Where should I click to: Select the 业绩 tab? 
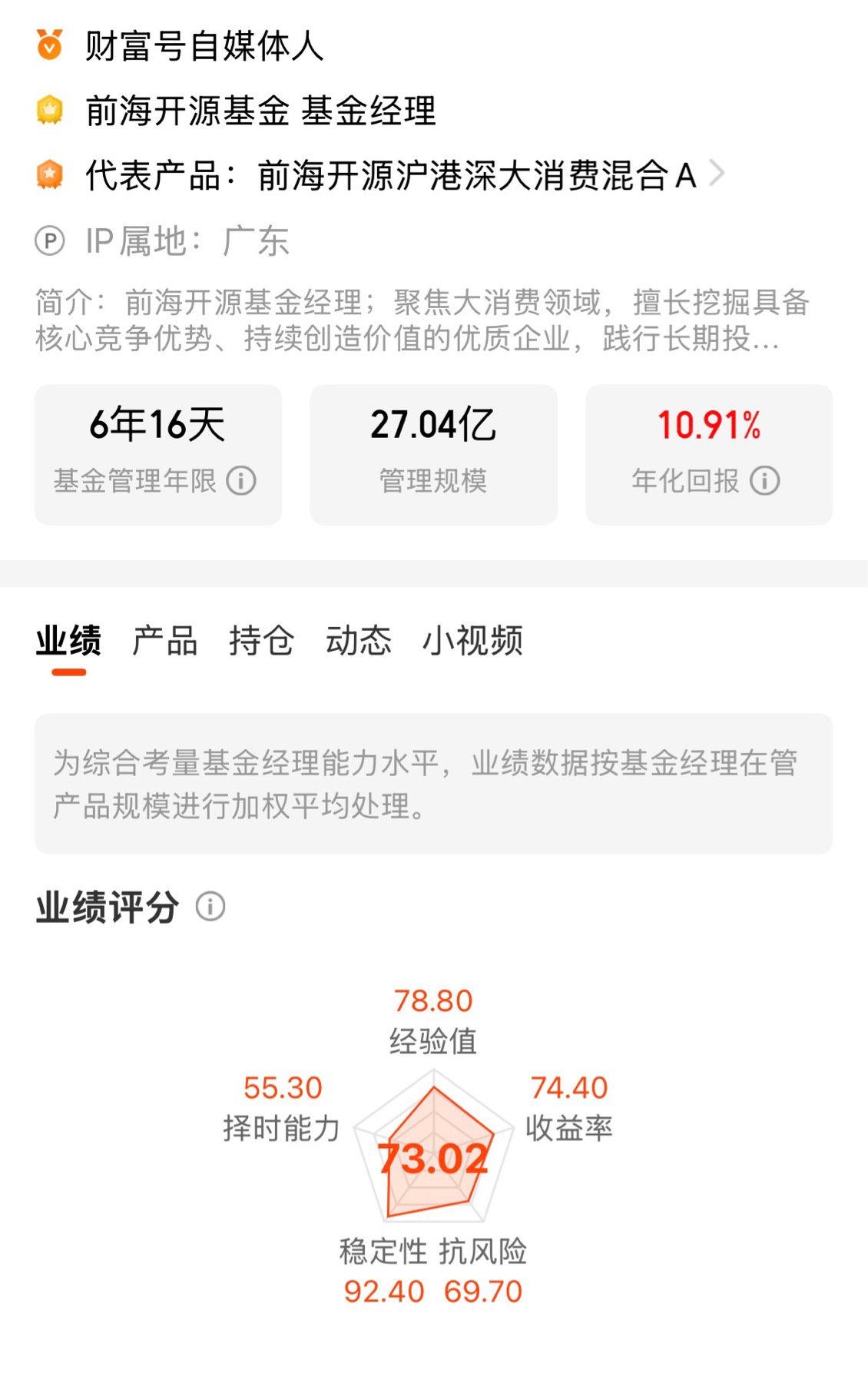coord(68,641)
